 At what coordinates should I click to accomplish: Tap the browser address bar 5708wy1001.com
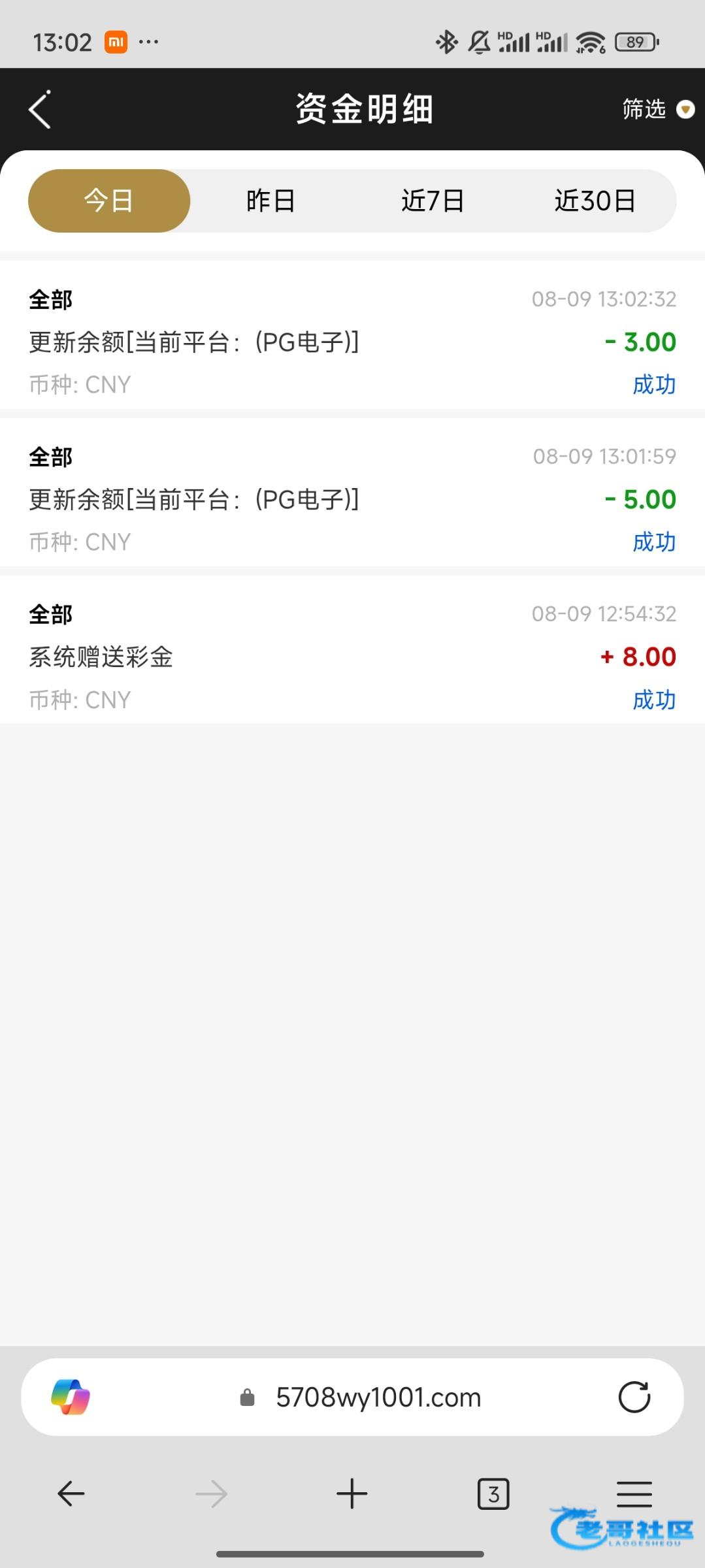(360, 1397)
